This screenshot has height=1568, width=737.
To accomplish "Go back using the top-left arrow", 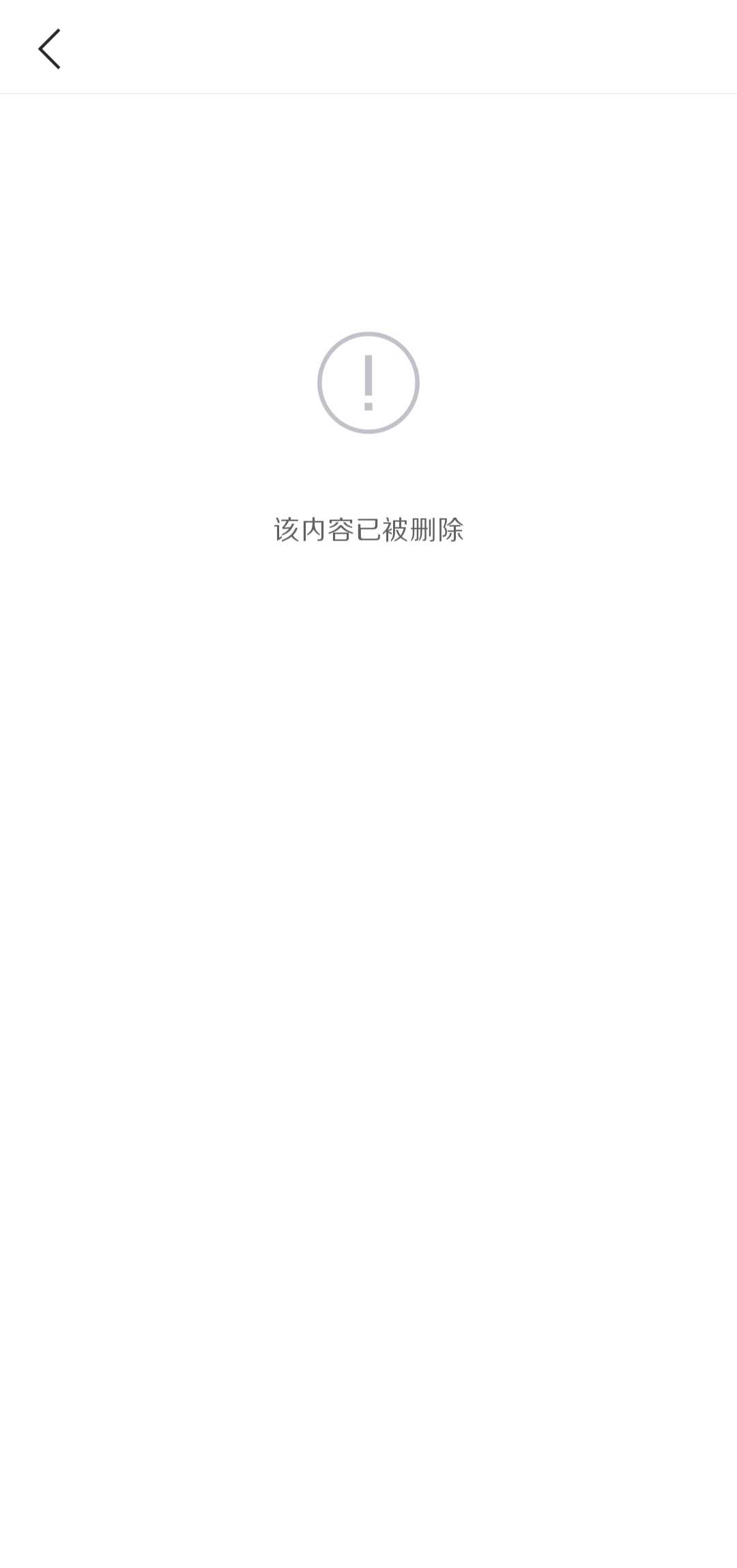I will [x=49, y=49].
